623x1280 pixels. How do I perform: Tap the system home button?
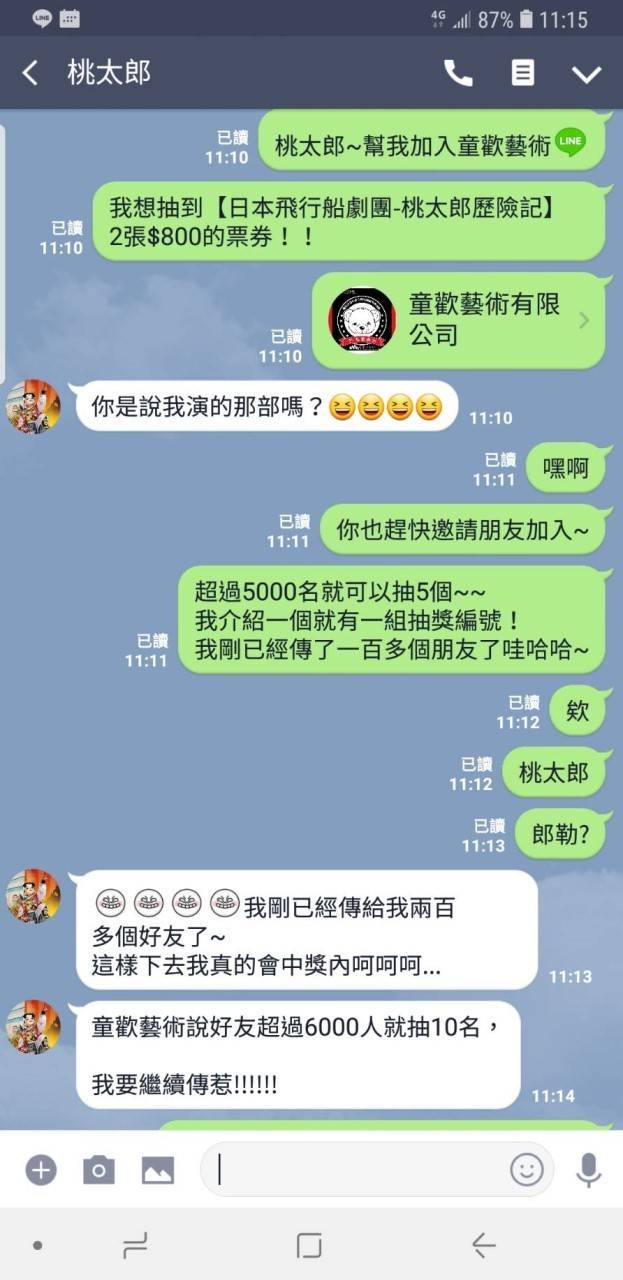tap(309, 1245)
